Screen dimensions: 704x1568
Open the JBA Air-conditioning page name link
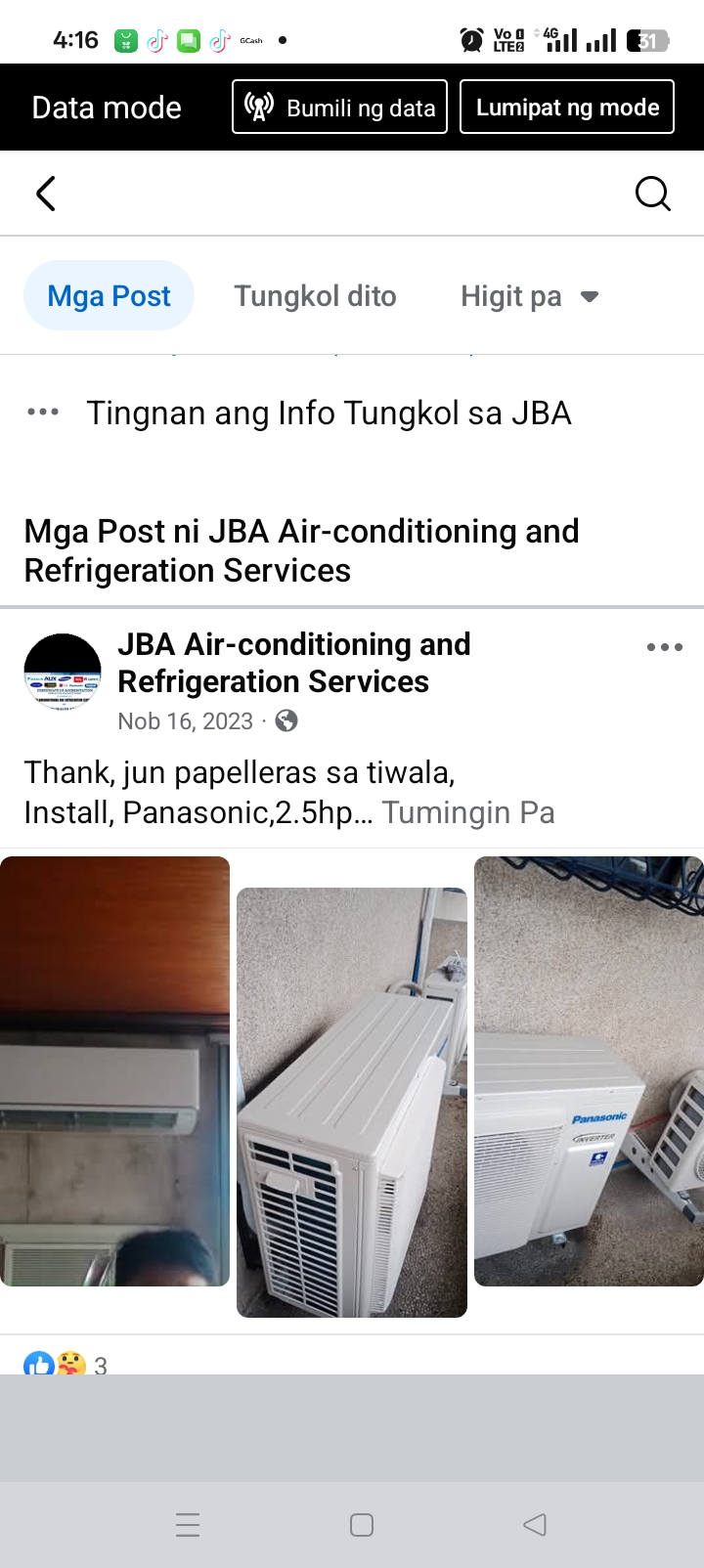[x=294, y=663]
